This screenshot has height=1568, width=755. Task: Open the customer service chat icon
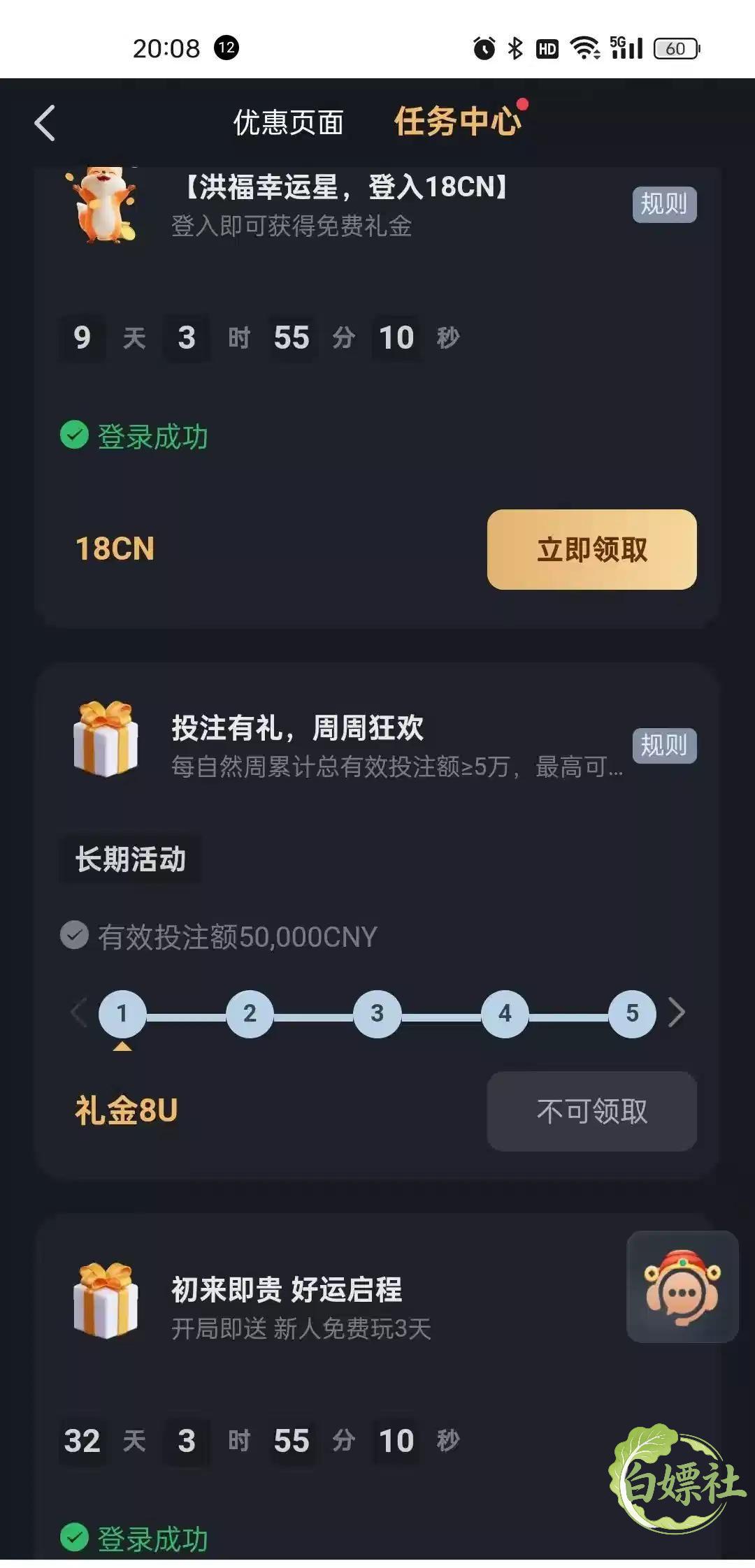pos(682,1286)
